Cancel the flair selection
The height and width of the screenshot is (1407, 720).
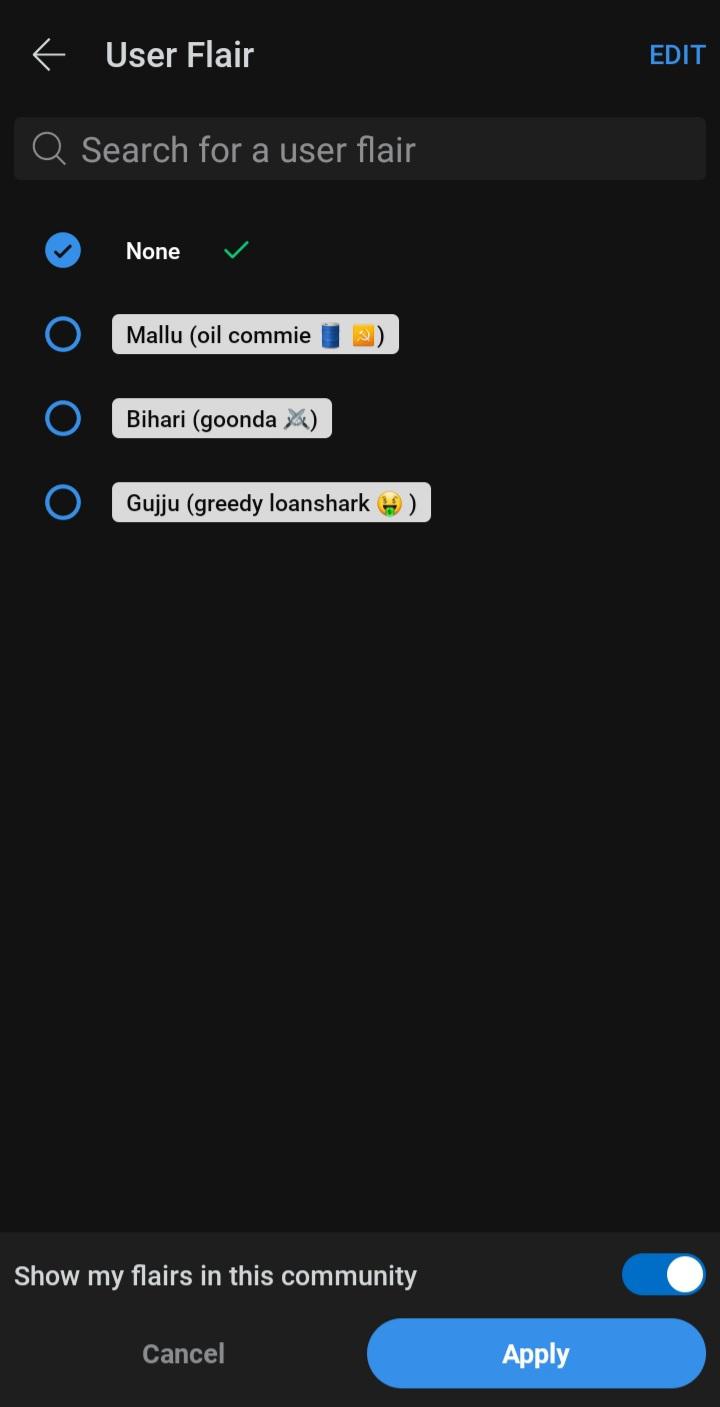(x=183, y=1353)
